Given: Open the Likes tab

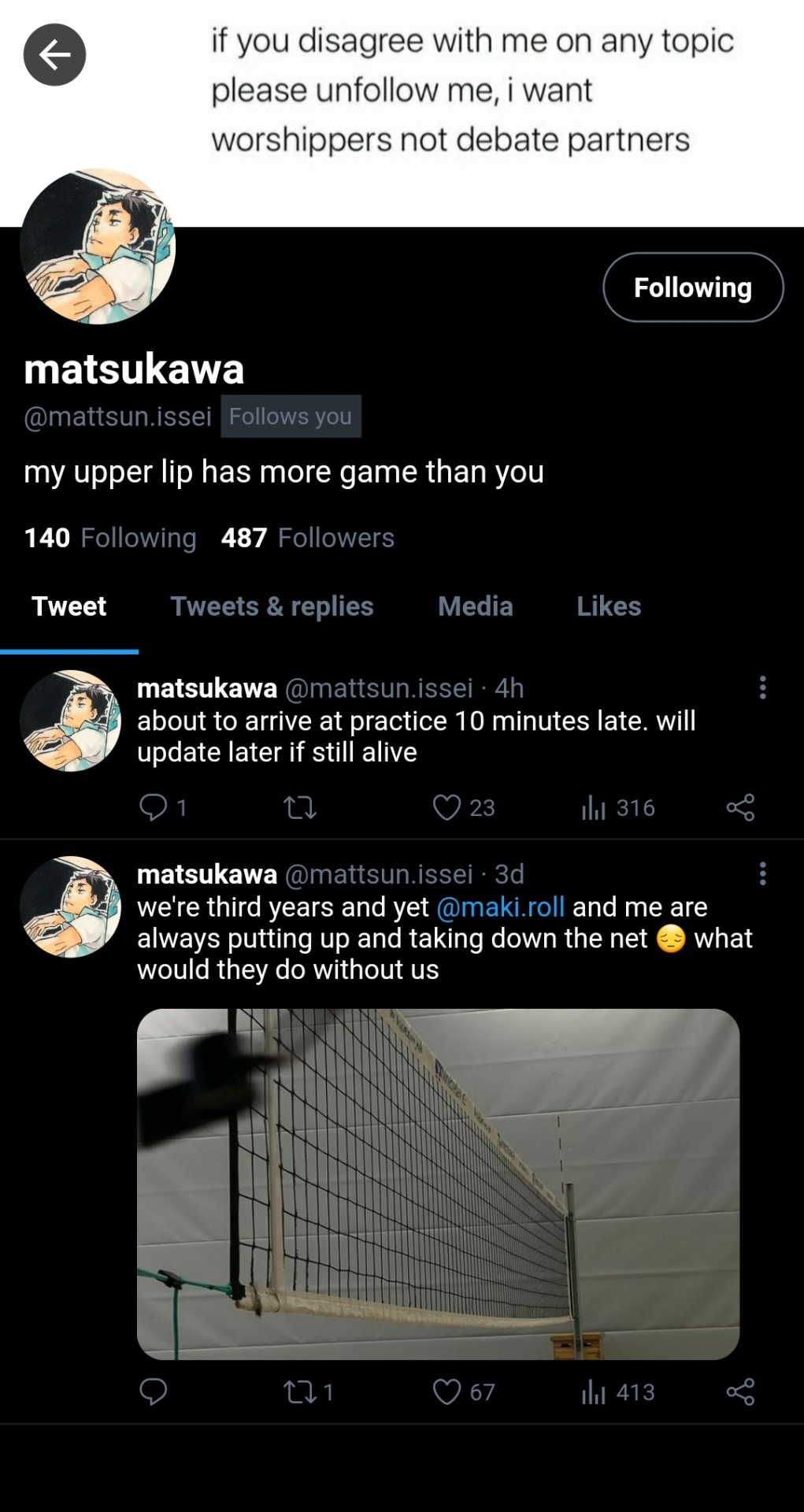Looking at the screenshot, I should point(608,606).
